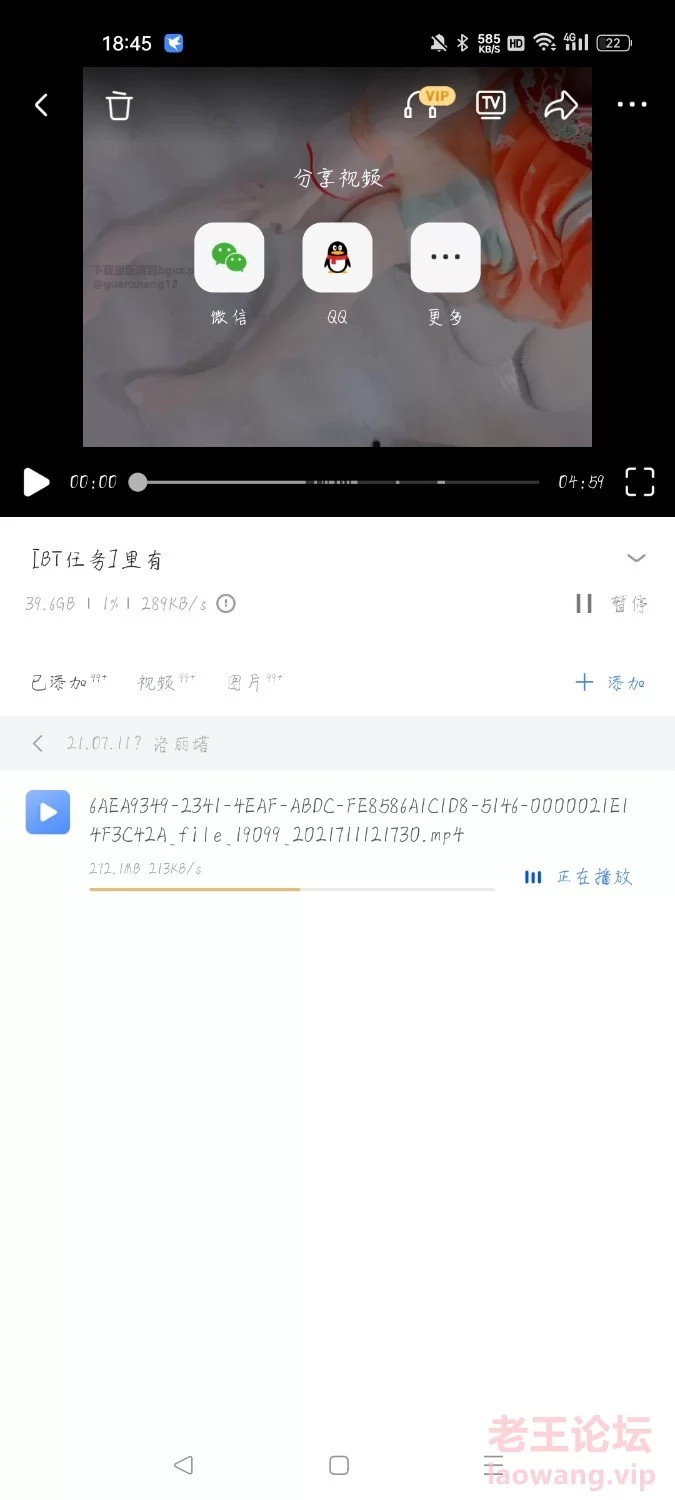Open the download info icon

click(x=226, y=603)
